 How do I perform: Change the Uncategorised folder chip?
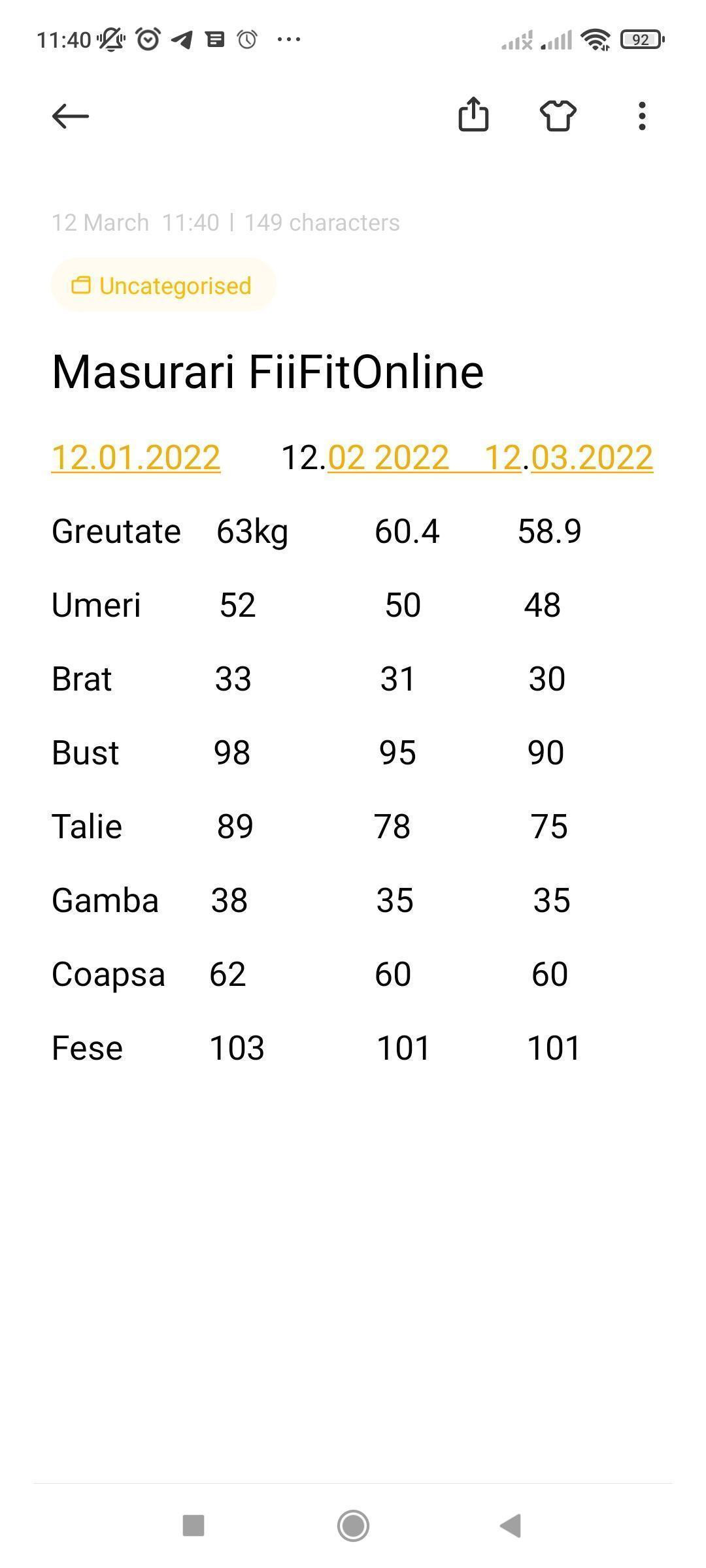(x=163, y=285)
